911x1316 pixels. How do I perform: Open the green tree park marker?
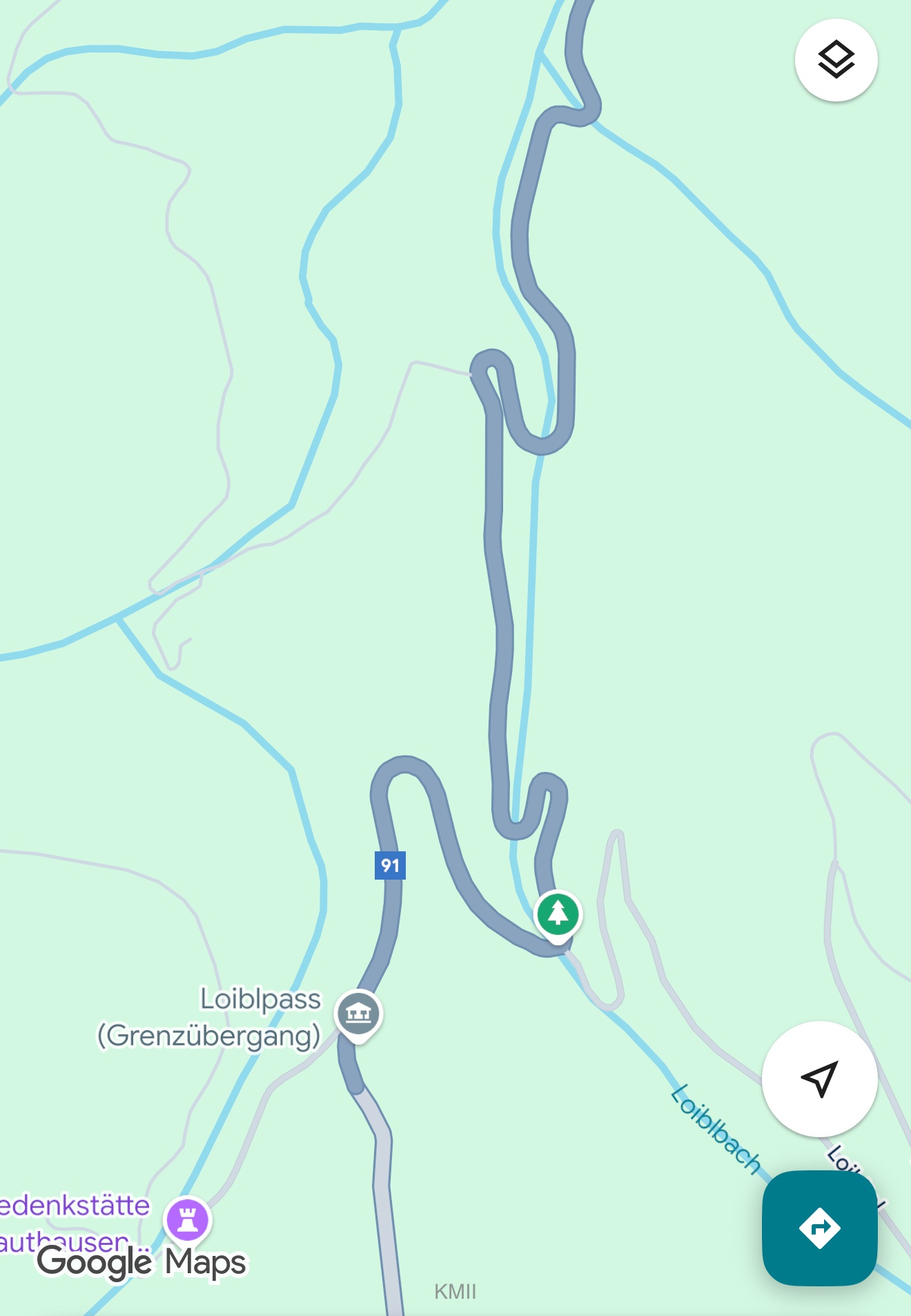click(x=558, y=914)
